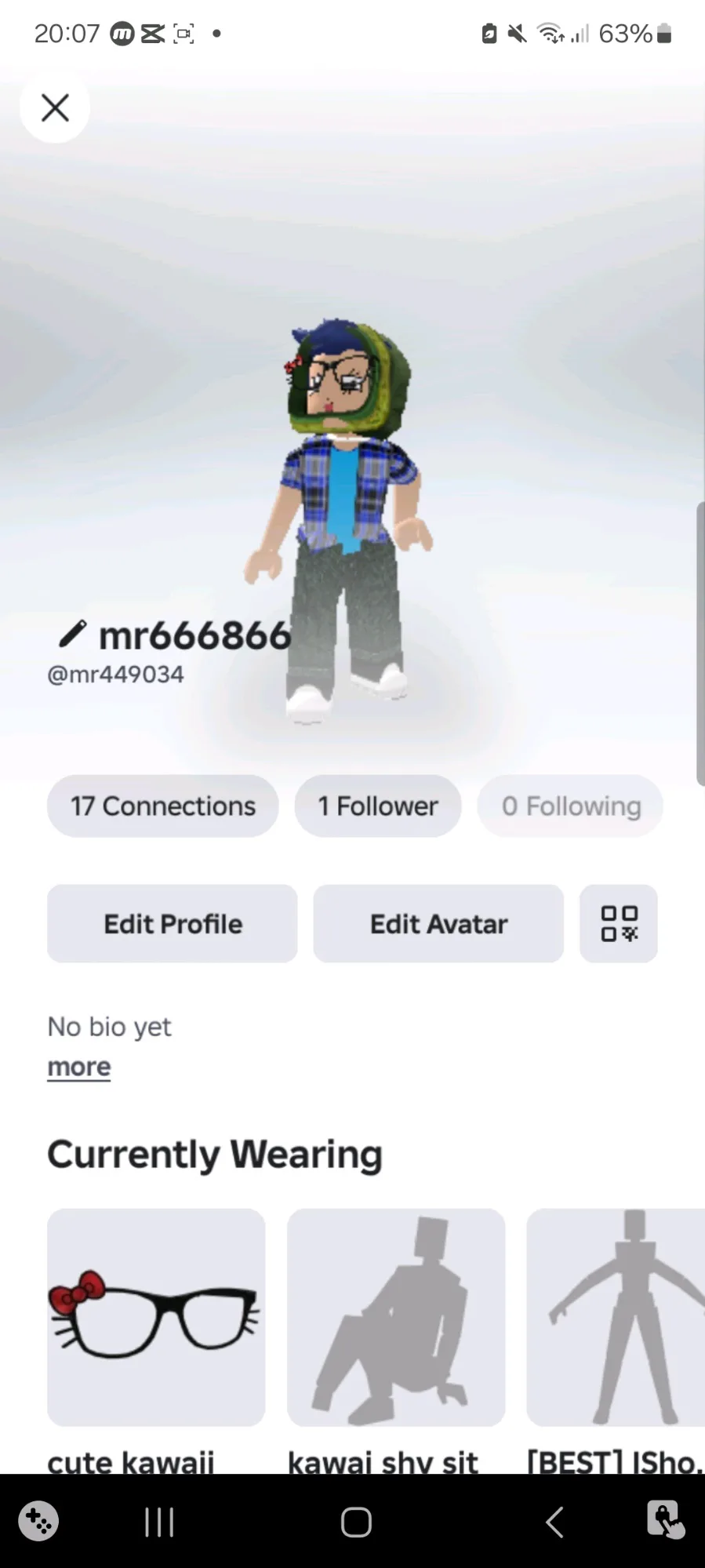
Task: Open the 1 Follower list
Action: coord(378,806)
